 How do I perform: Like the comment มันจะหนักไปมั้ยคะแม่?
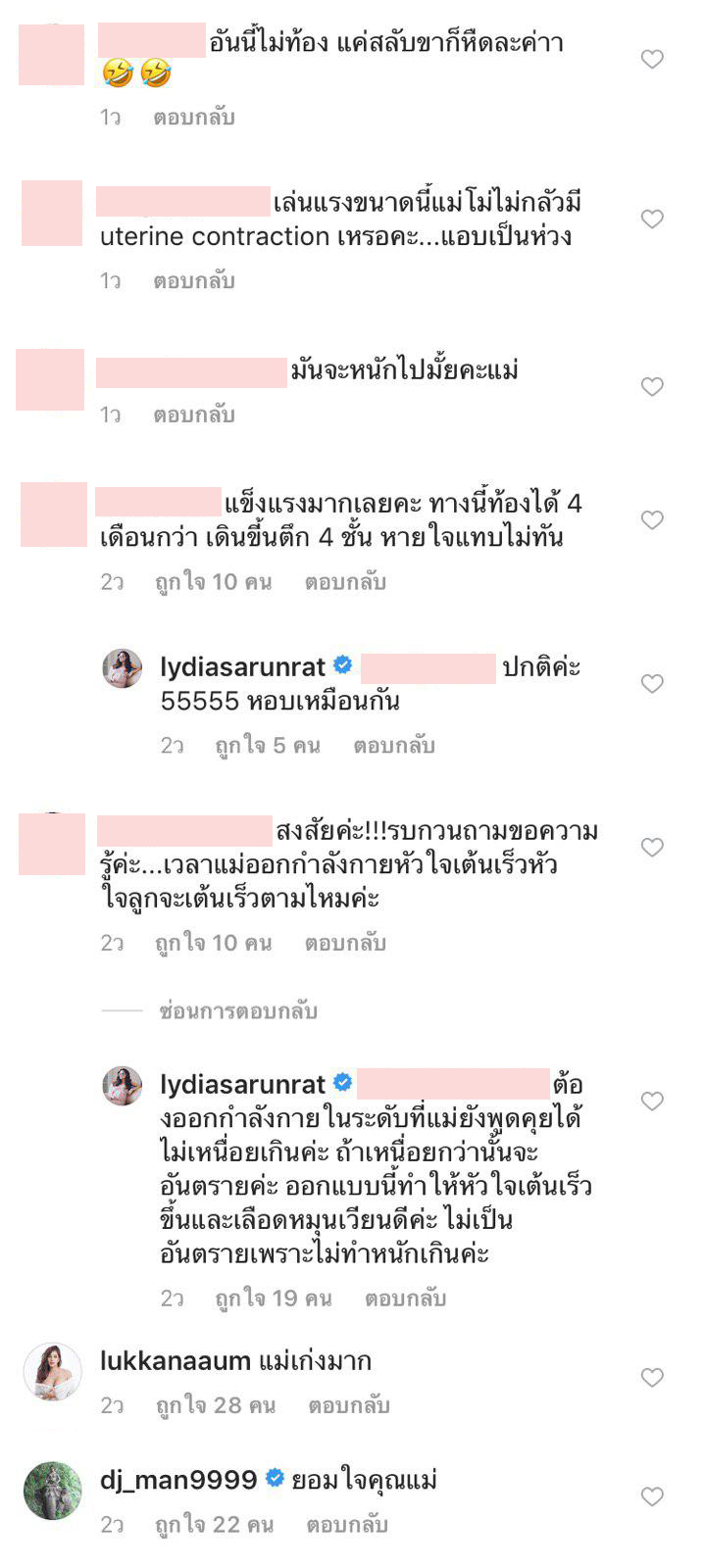tap(652, 387)
